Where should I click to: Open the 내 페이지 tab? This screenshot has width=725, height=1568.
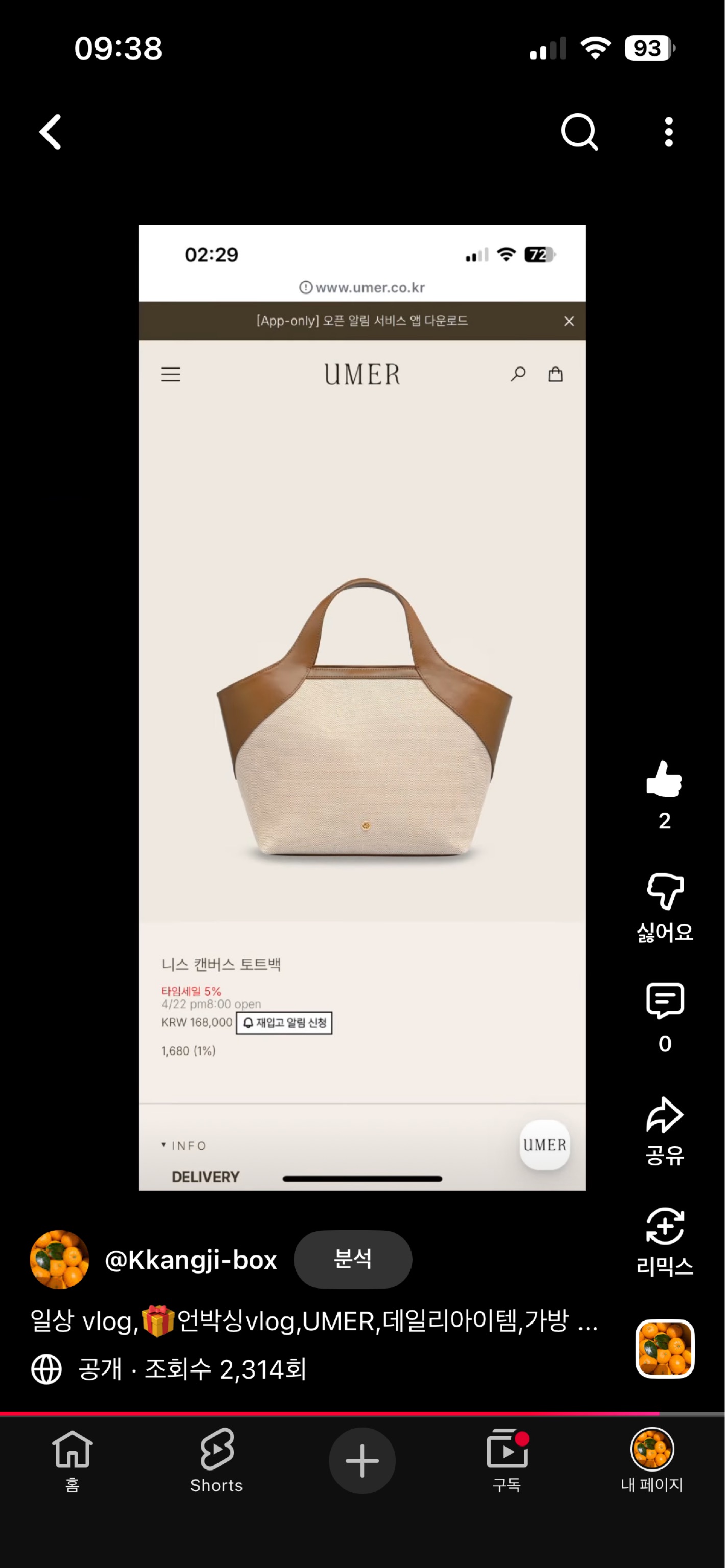pyautogui.click(x=651, y=1460)
